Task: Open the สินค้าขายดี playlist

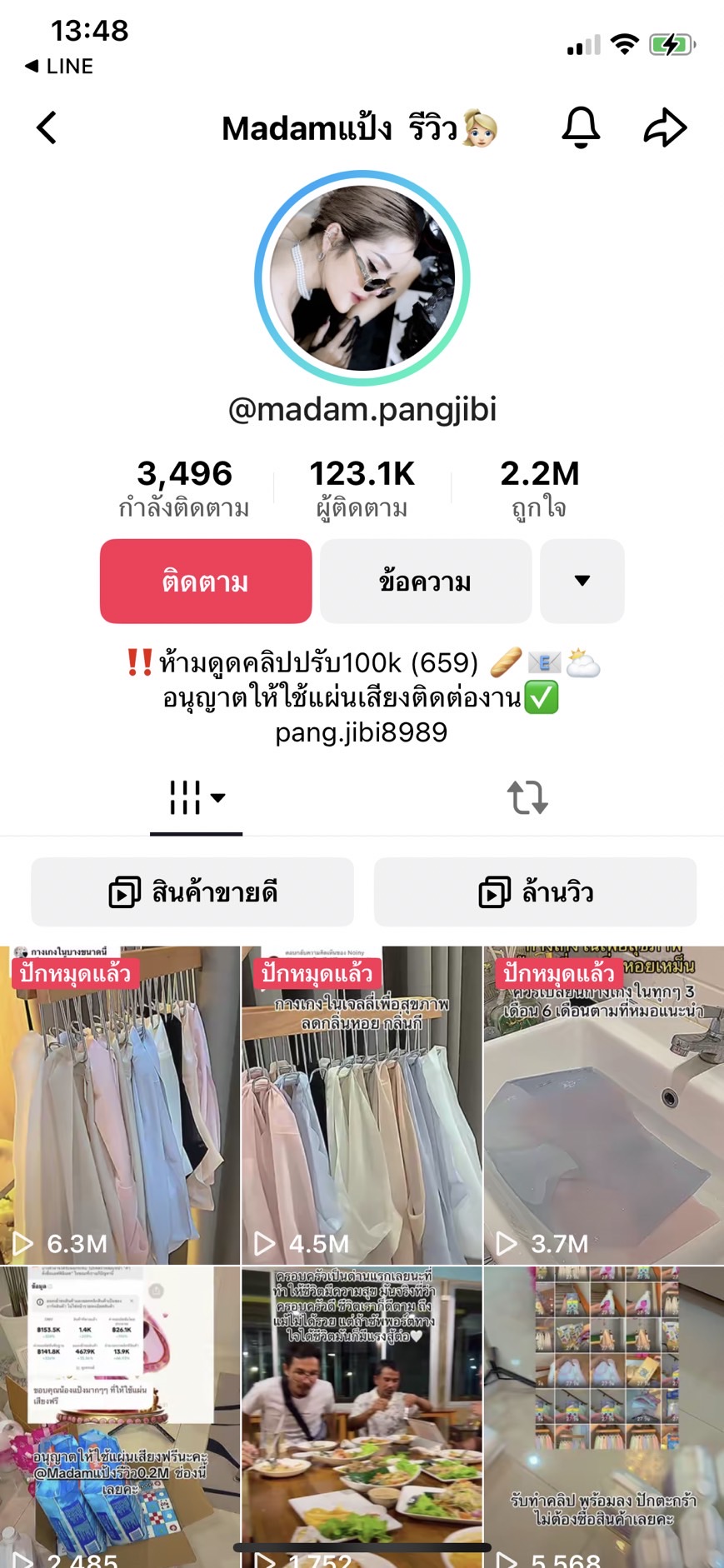Action: (192, 892)
